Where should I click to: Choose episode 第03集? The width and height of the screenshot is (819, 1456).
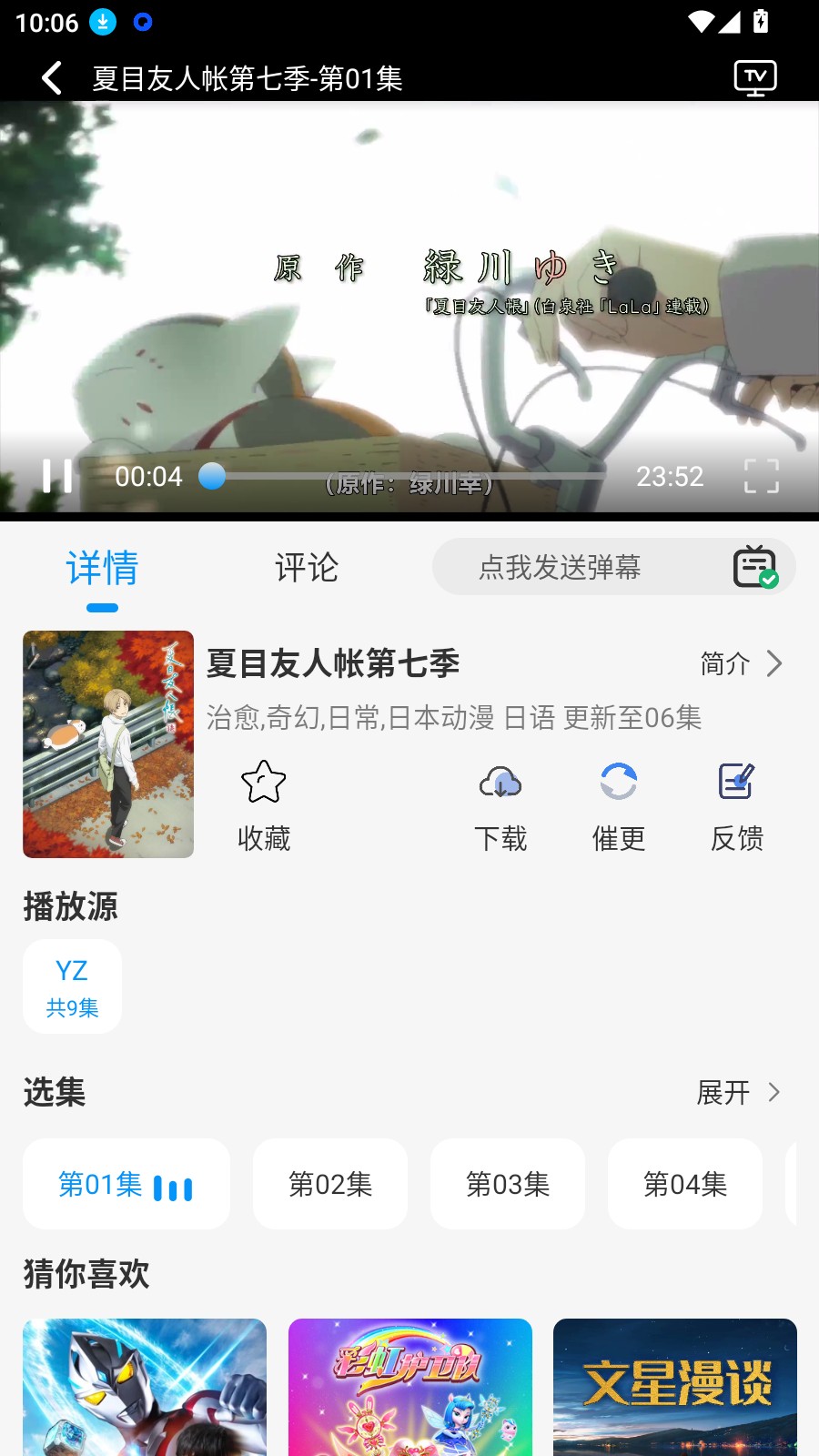[x=508, y=1184]
